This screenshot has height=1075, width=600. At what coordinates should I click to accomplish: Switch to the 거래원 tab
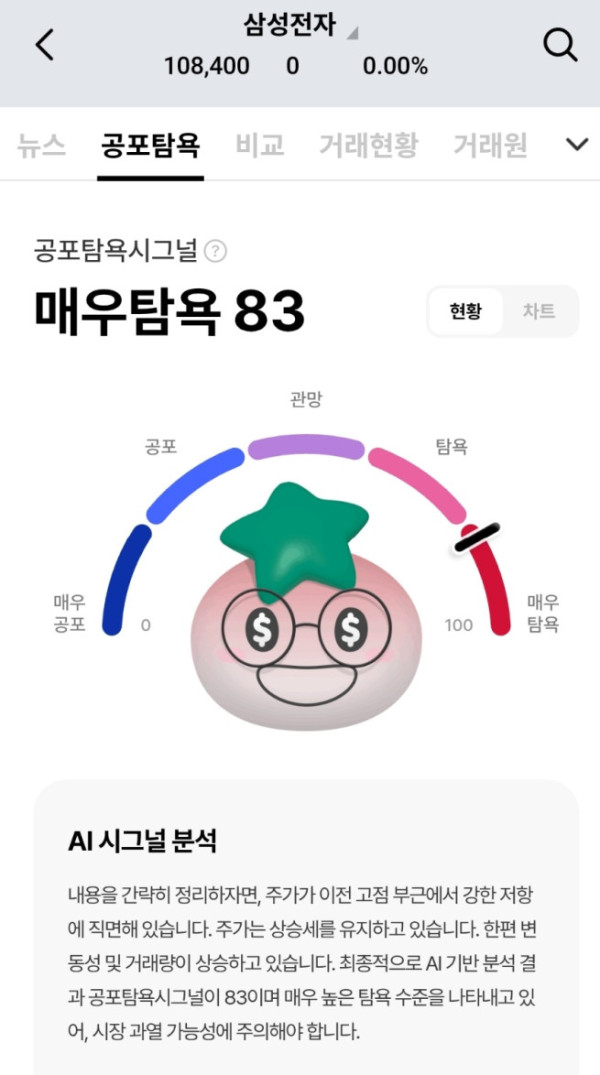tap(489, 145)
